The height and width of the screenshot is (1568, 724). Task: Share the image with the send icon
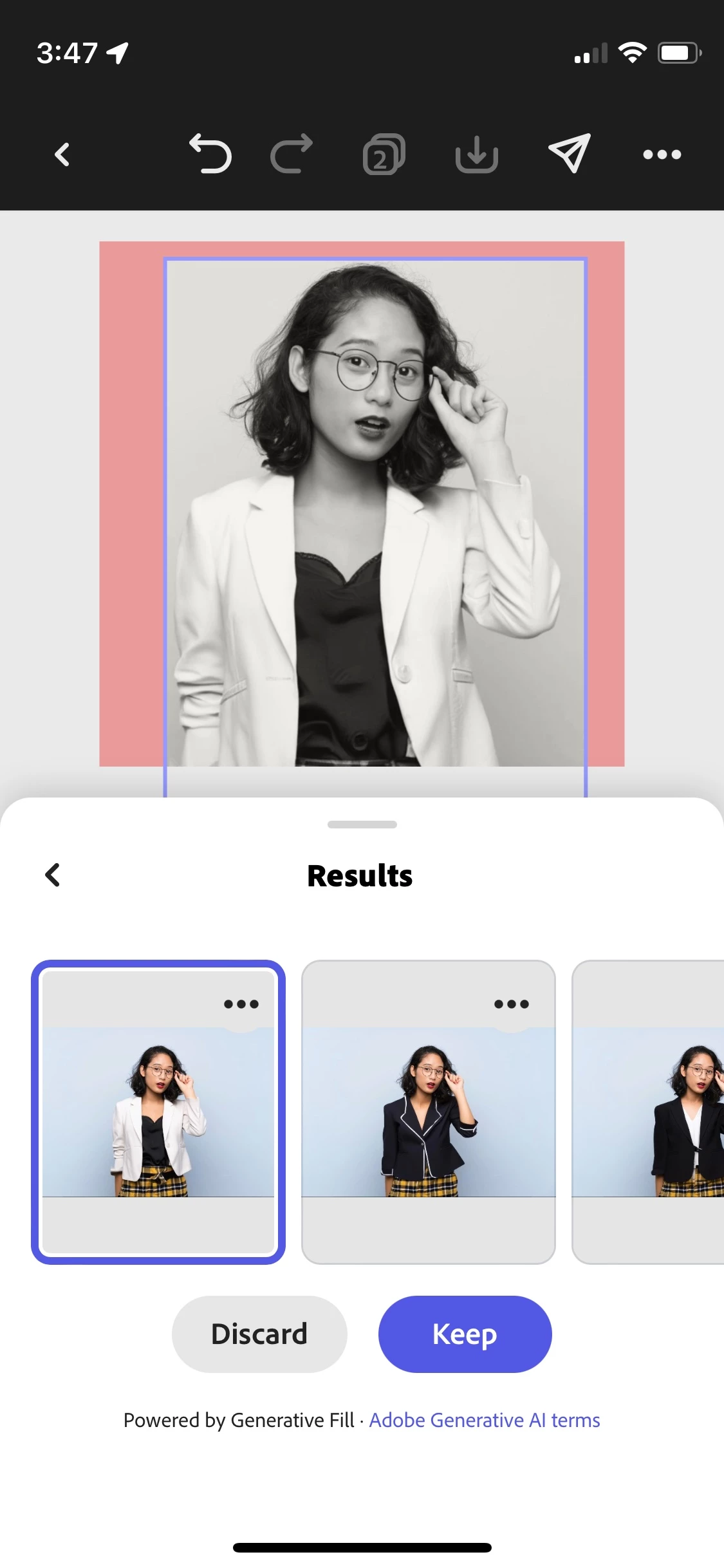(x=570, y=153)
